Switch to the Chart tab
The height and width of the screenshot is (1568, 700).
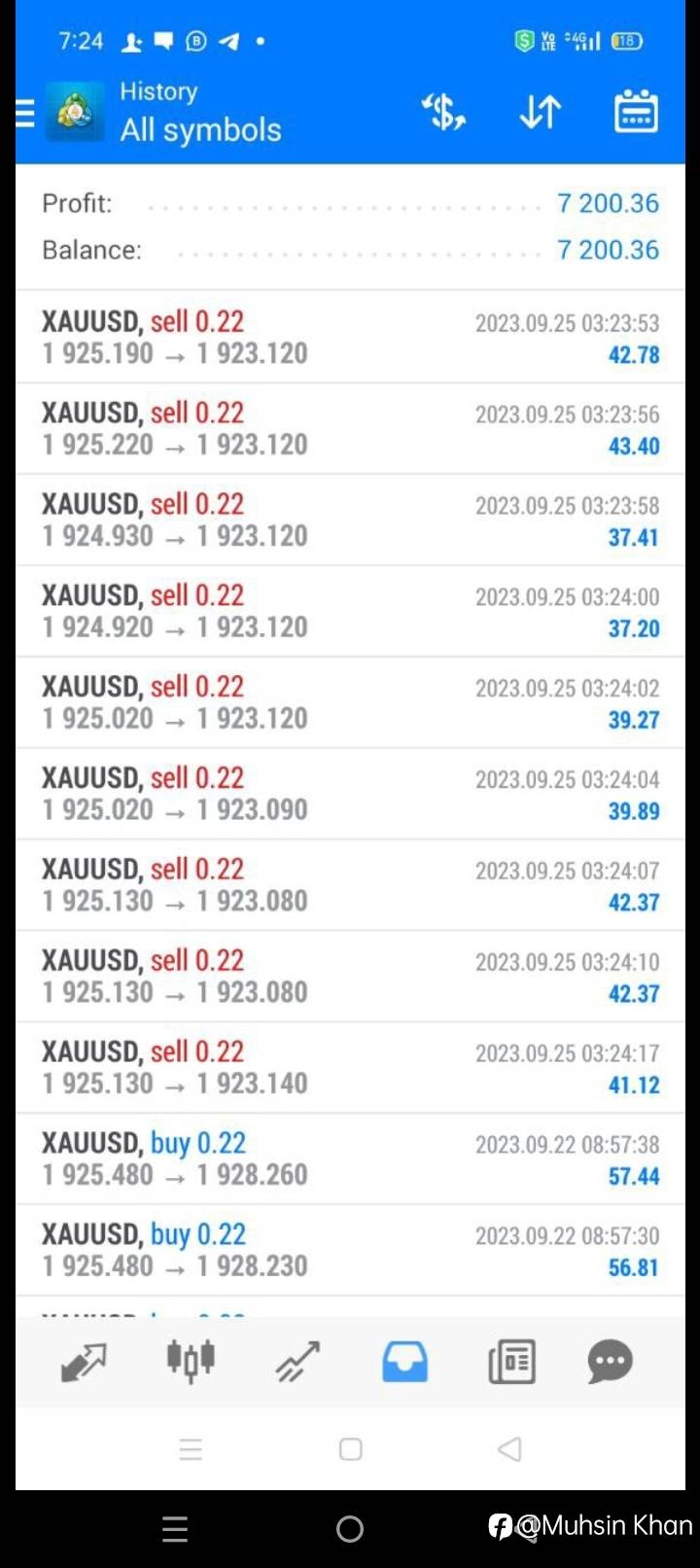[191, 1362]
